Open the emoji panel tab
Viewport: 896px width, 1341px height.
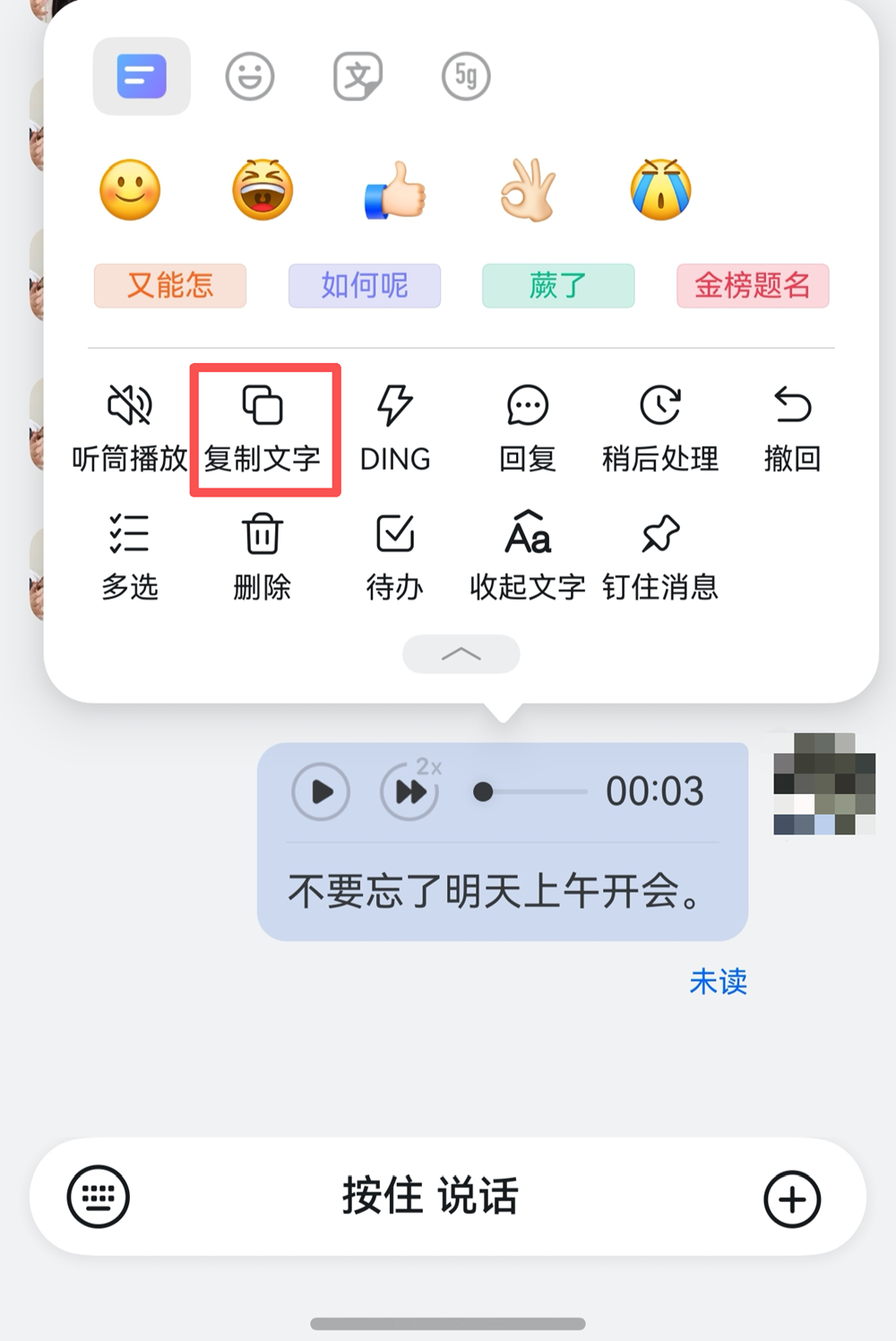pos(249,76)
